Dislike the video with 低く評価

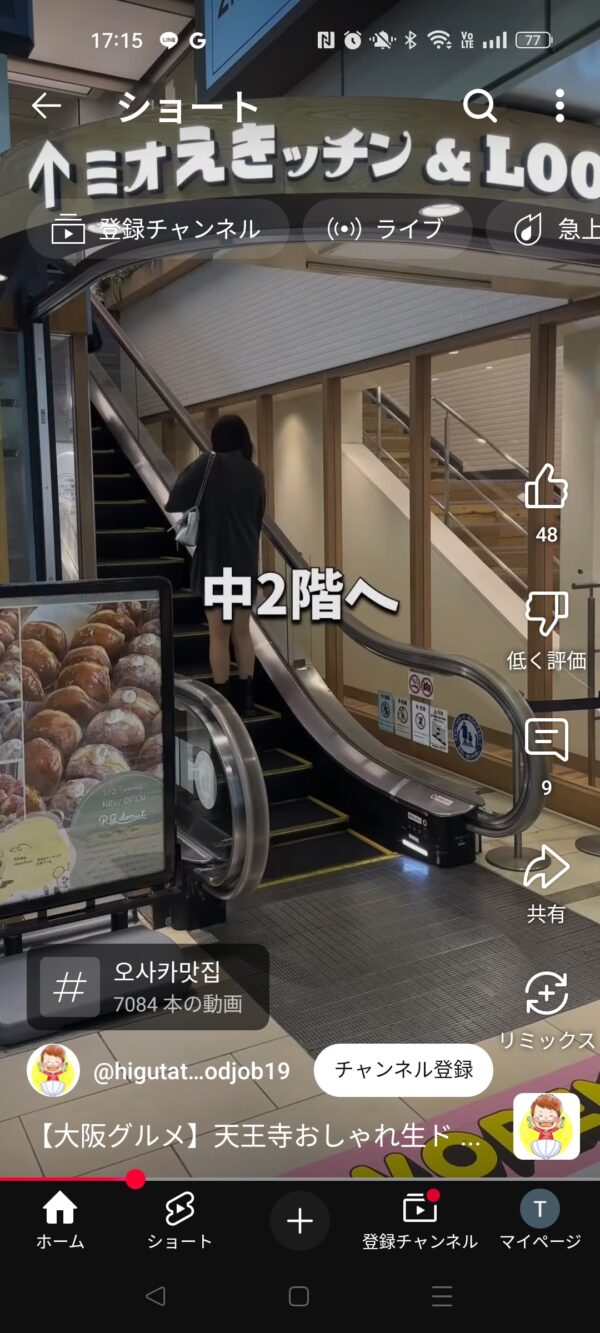point(546,616)
